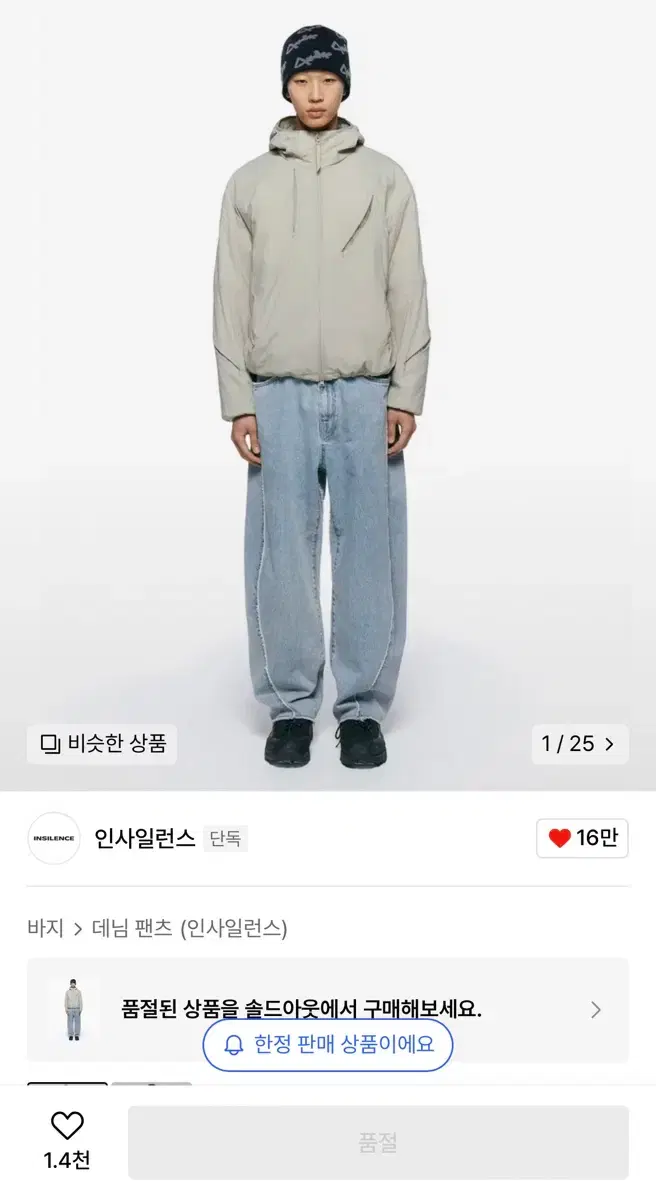Open the sold-out item on 솔드아웃 banner
656x1200 pixels.
pyautogui.click(x=328, y=1010)
